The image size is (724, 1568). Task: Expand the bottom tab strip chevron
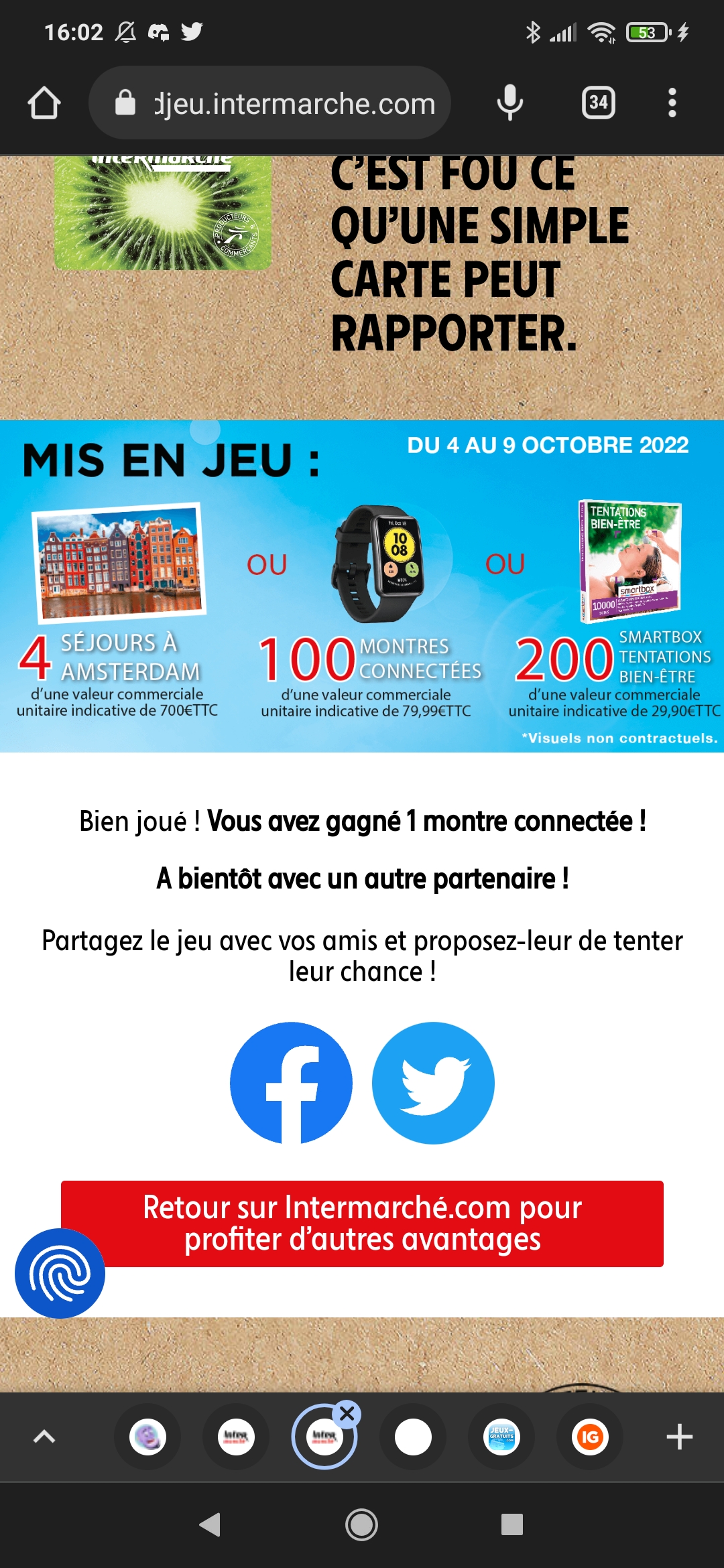(44, 1437)
